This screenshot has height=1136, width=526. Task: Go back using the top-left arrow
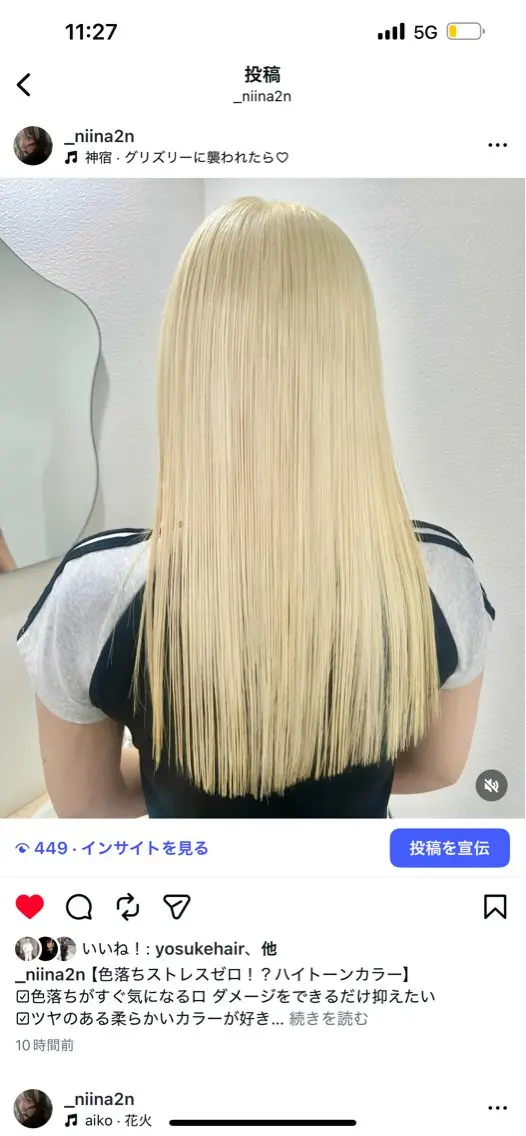23,85
